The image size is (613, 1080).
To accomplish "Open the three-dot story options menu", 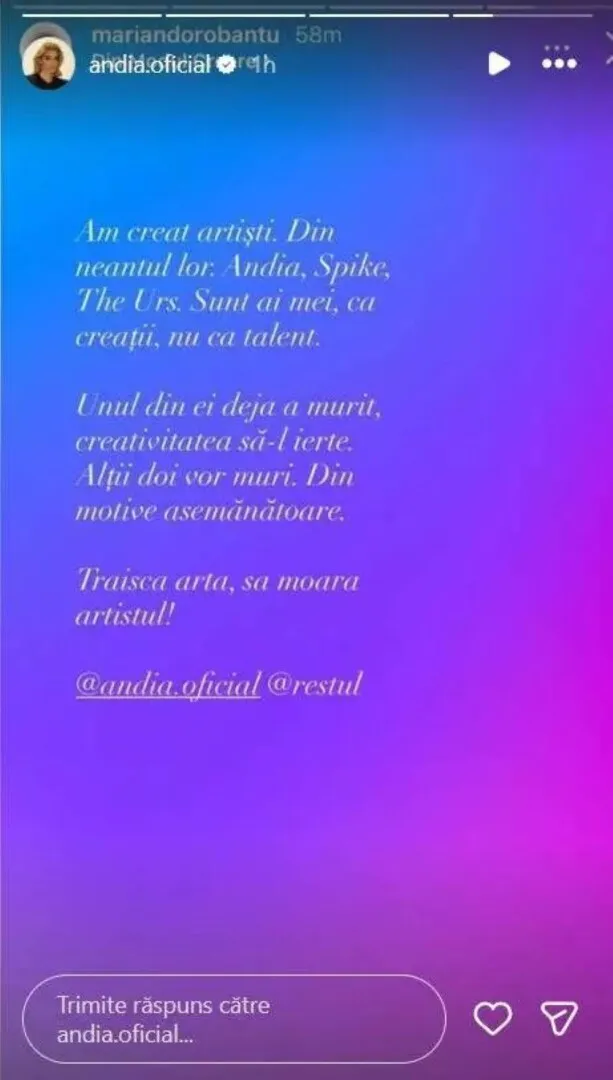I will click(x=558, y=63).
